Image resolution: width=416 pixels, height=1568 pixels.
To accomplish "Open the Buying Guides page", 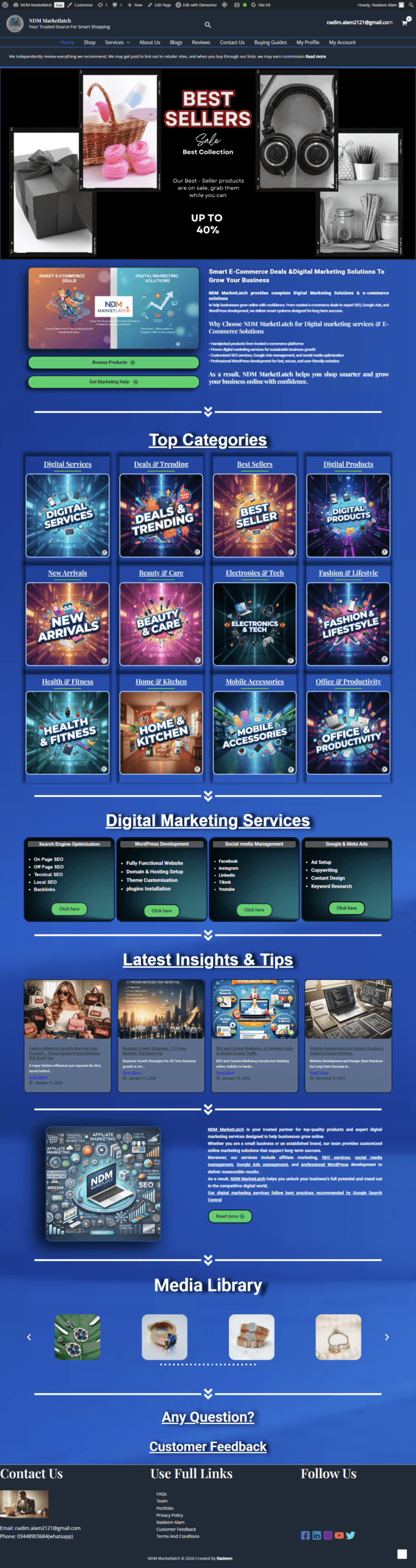I will pyautogui.click(x=270, y=42).
